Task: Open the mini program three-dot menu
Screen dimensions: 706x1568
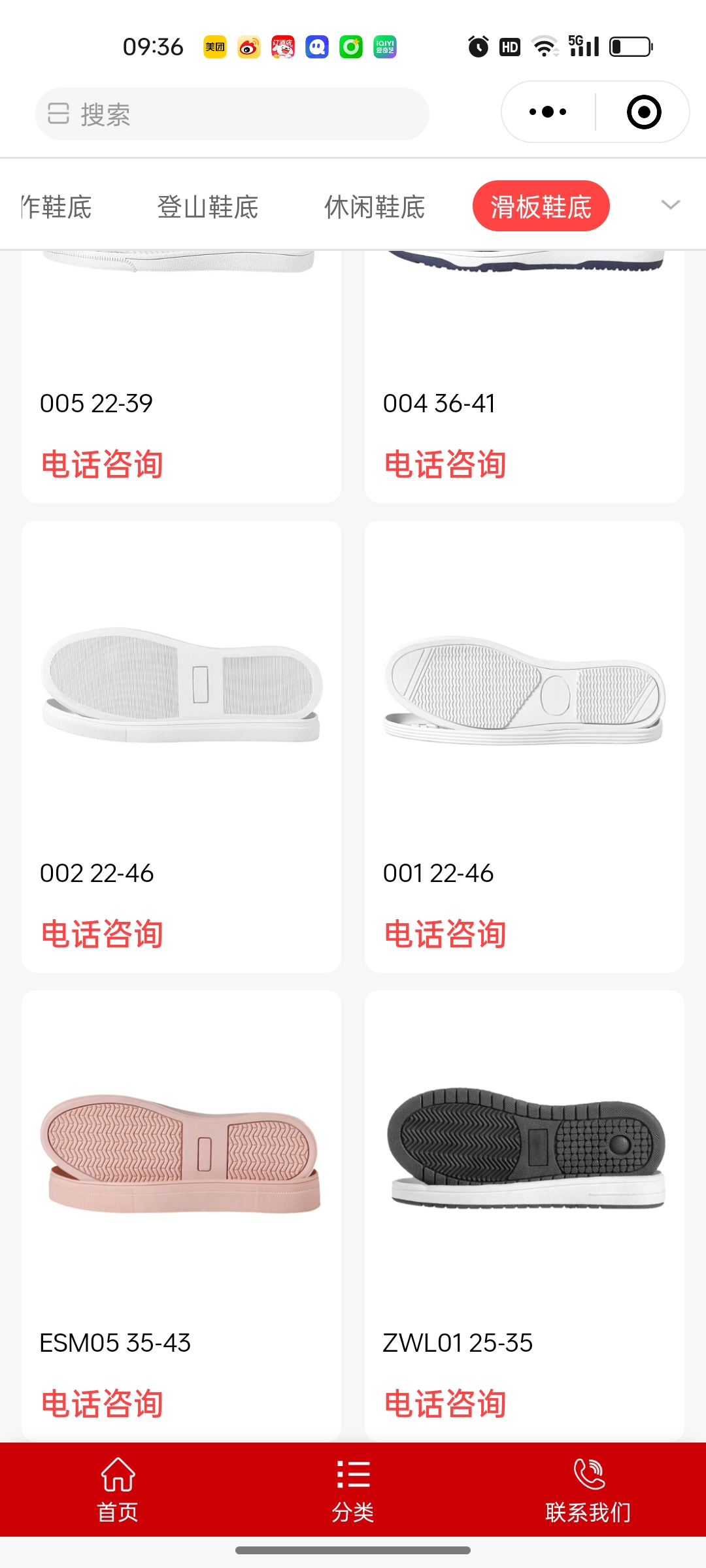Action: point(548,112)
